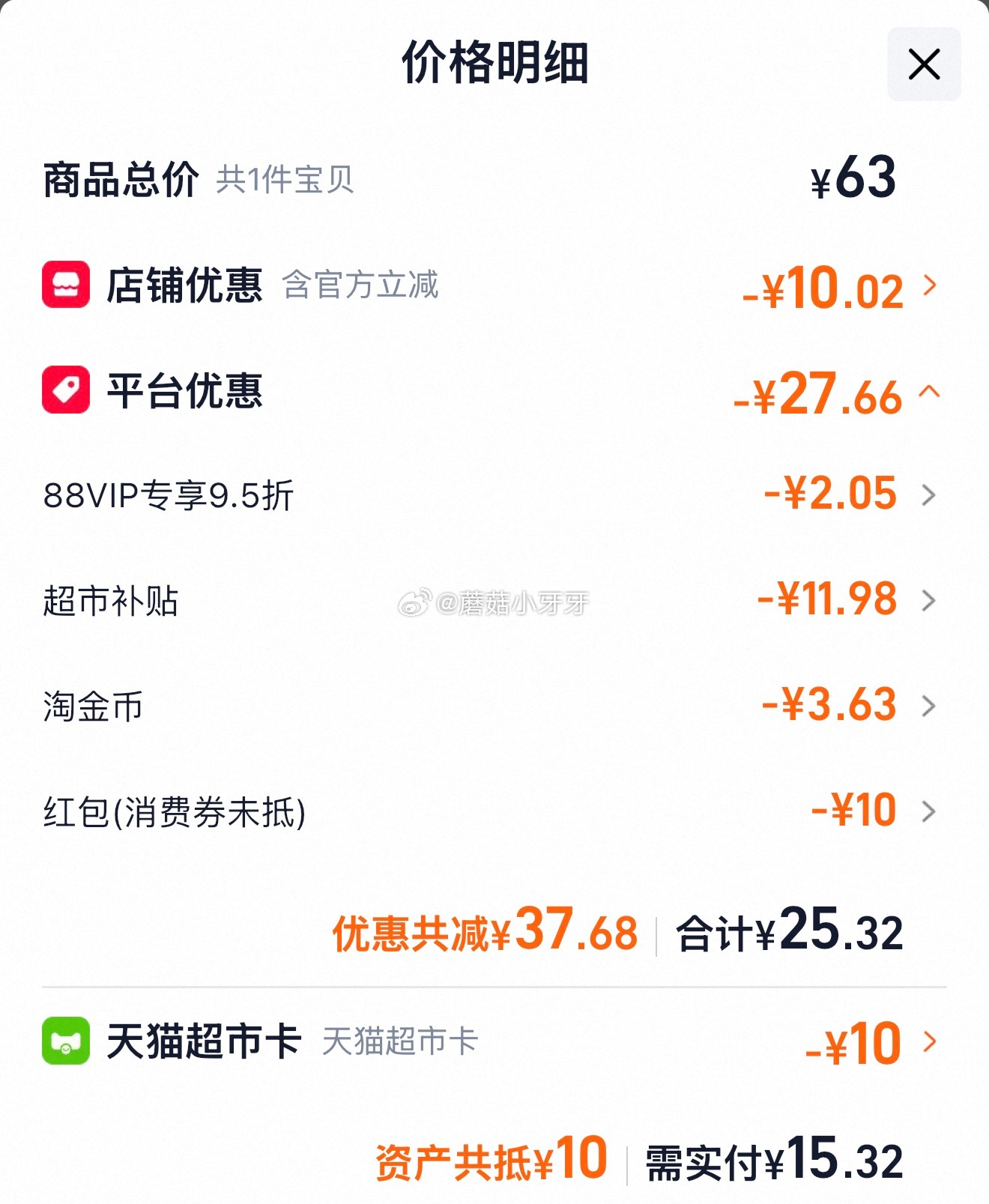View 88VIP专享9.5折 discount details
Screen dimensions: 989x1204
tap(928, 495)
